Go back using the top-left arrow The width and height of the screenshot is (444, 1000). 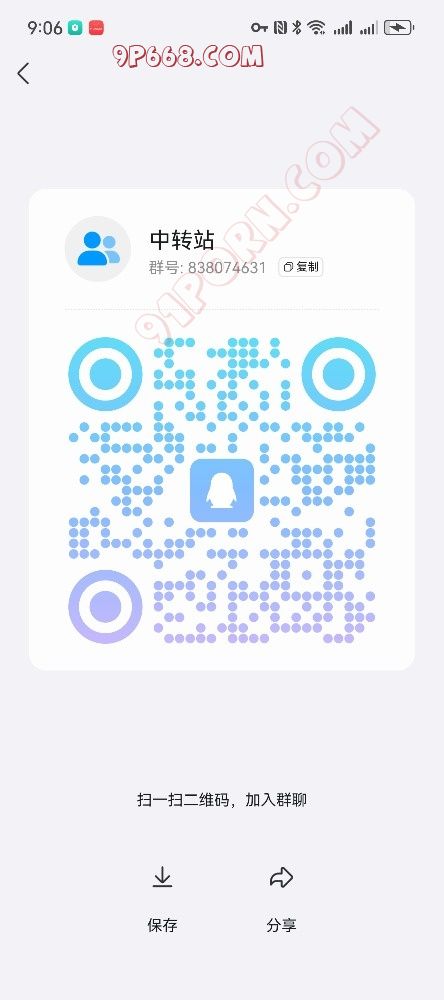point(23,73)
